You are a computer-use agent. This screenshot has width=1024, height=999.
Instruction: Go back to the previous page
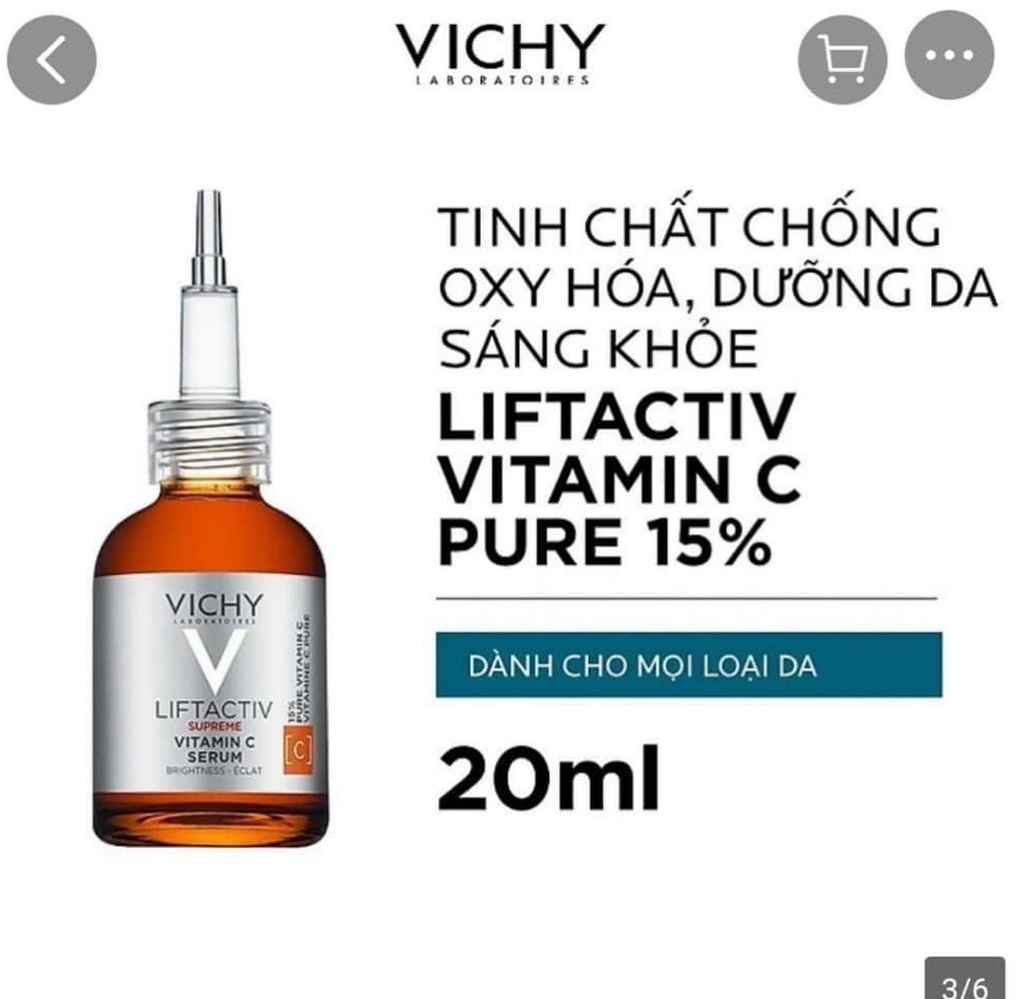52,60
